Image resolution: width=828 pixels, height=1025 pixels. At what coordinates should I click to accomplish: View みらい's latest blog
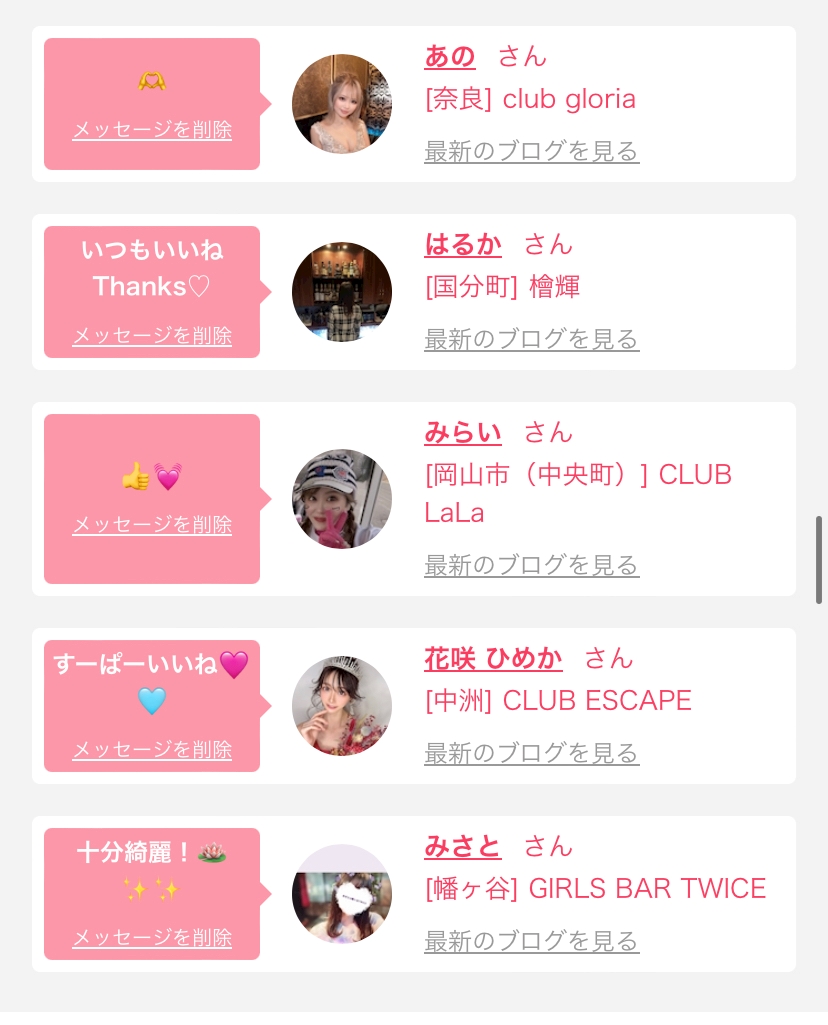pos(531,566)
